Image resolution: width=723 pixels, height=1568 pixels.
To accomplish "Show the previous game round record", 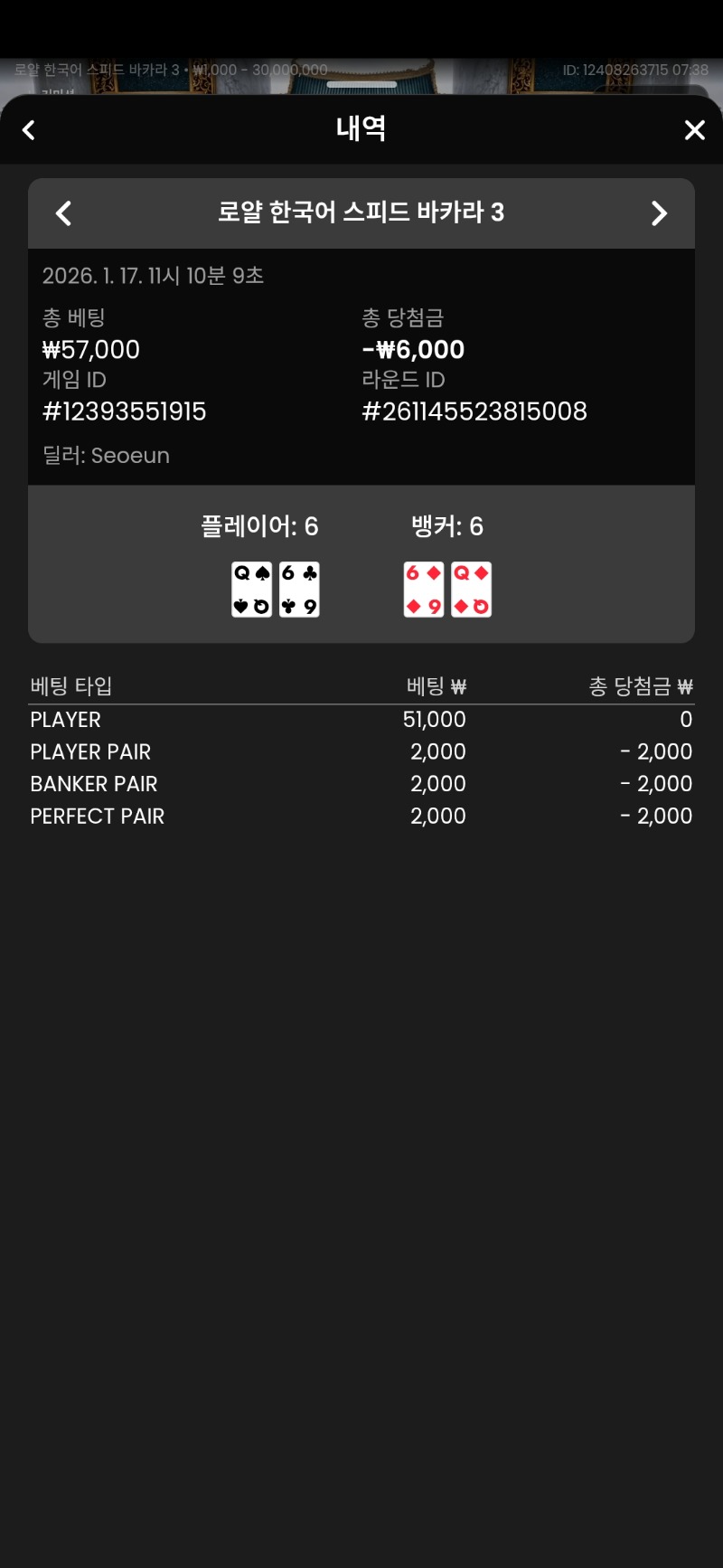I will (x=63, y=213).
